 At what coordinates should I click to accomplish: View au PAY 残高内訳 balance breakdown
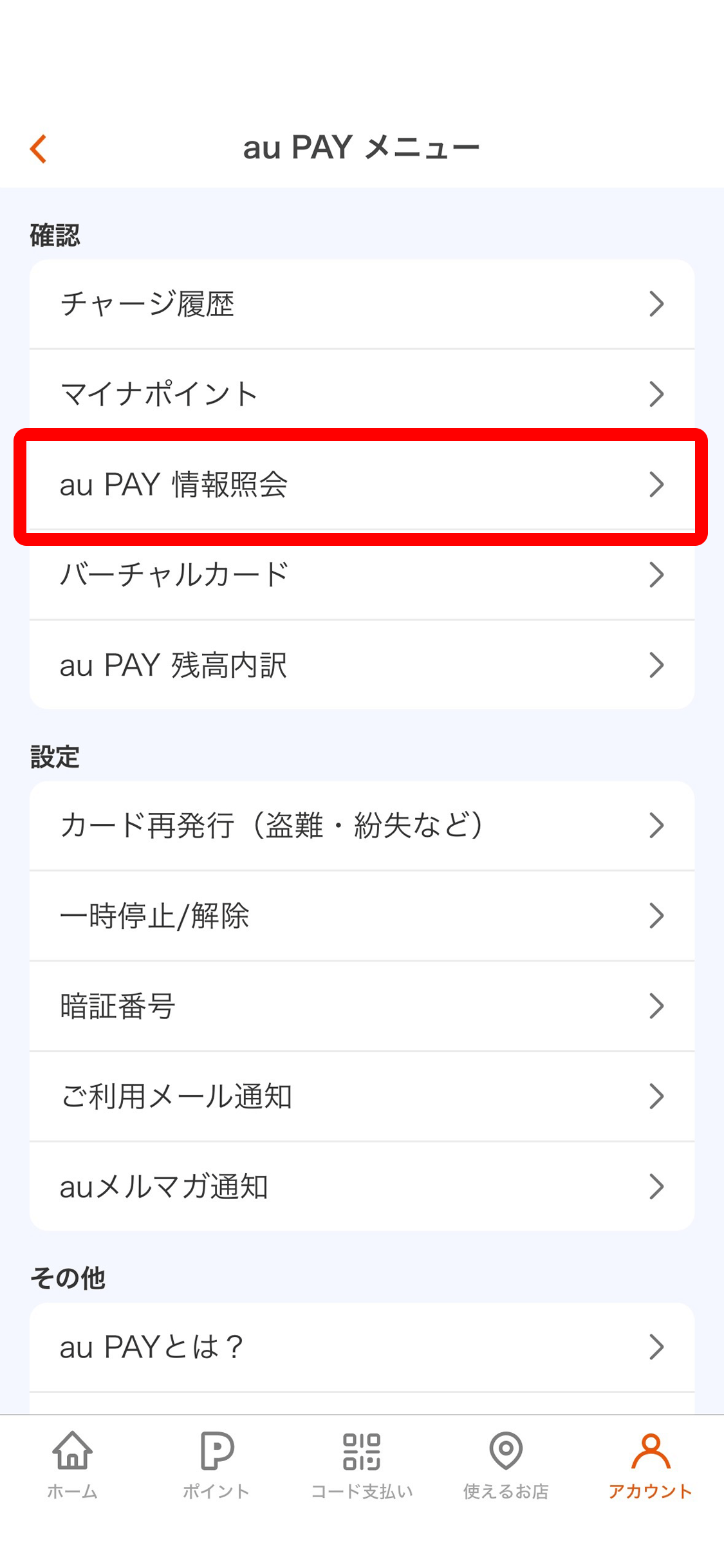tap(362, 665)
